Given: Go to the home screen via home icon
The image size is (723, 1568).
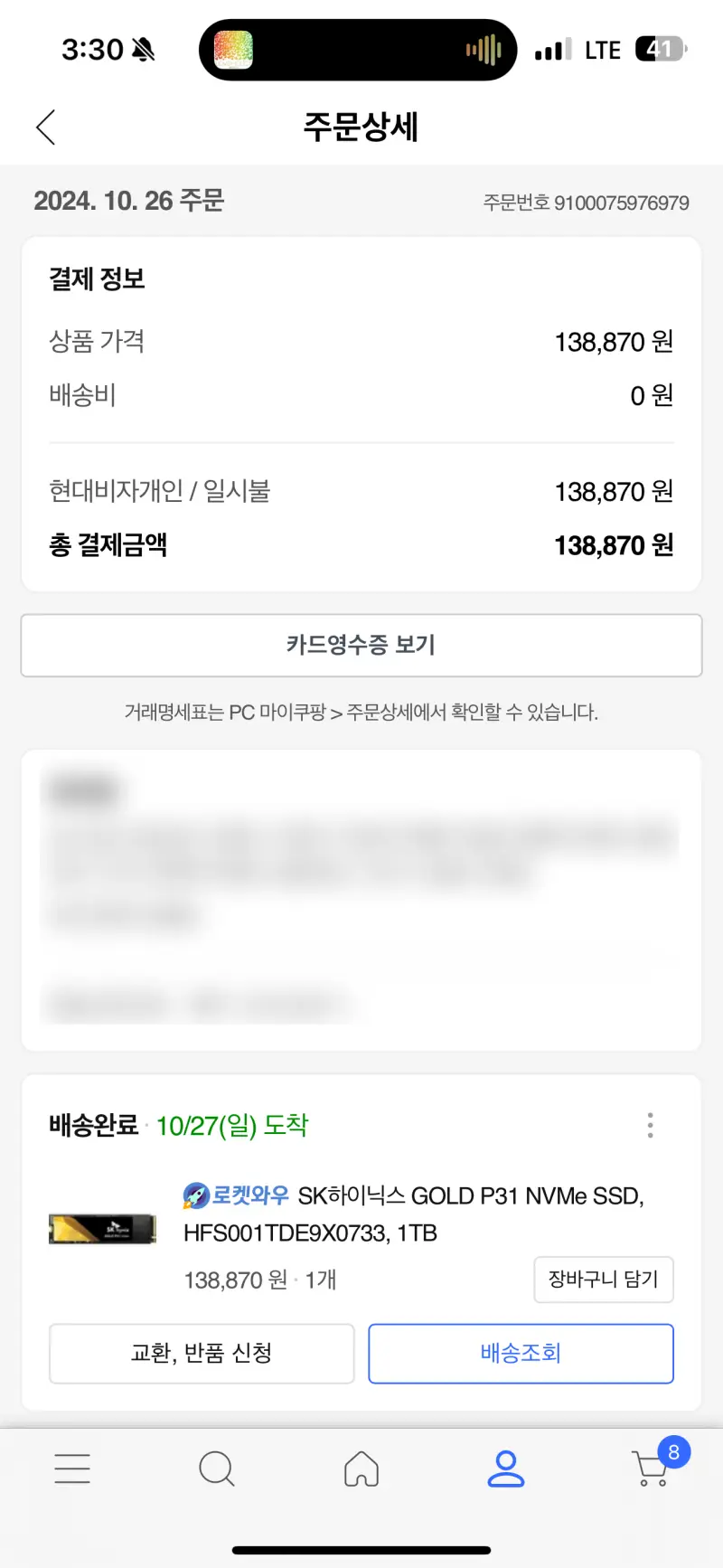Looking at the screenshot, I should pos(361,1468).
